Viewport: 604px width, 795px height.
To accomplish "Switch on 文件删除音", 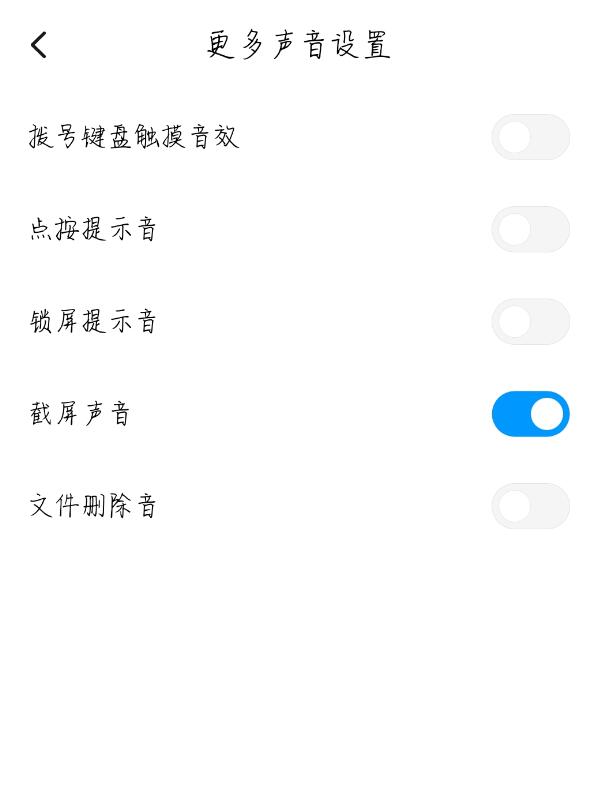I will [x=530, y=506].
